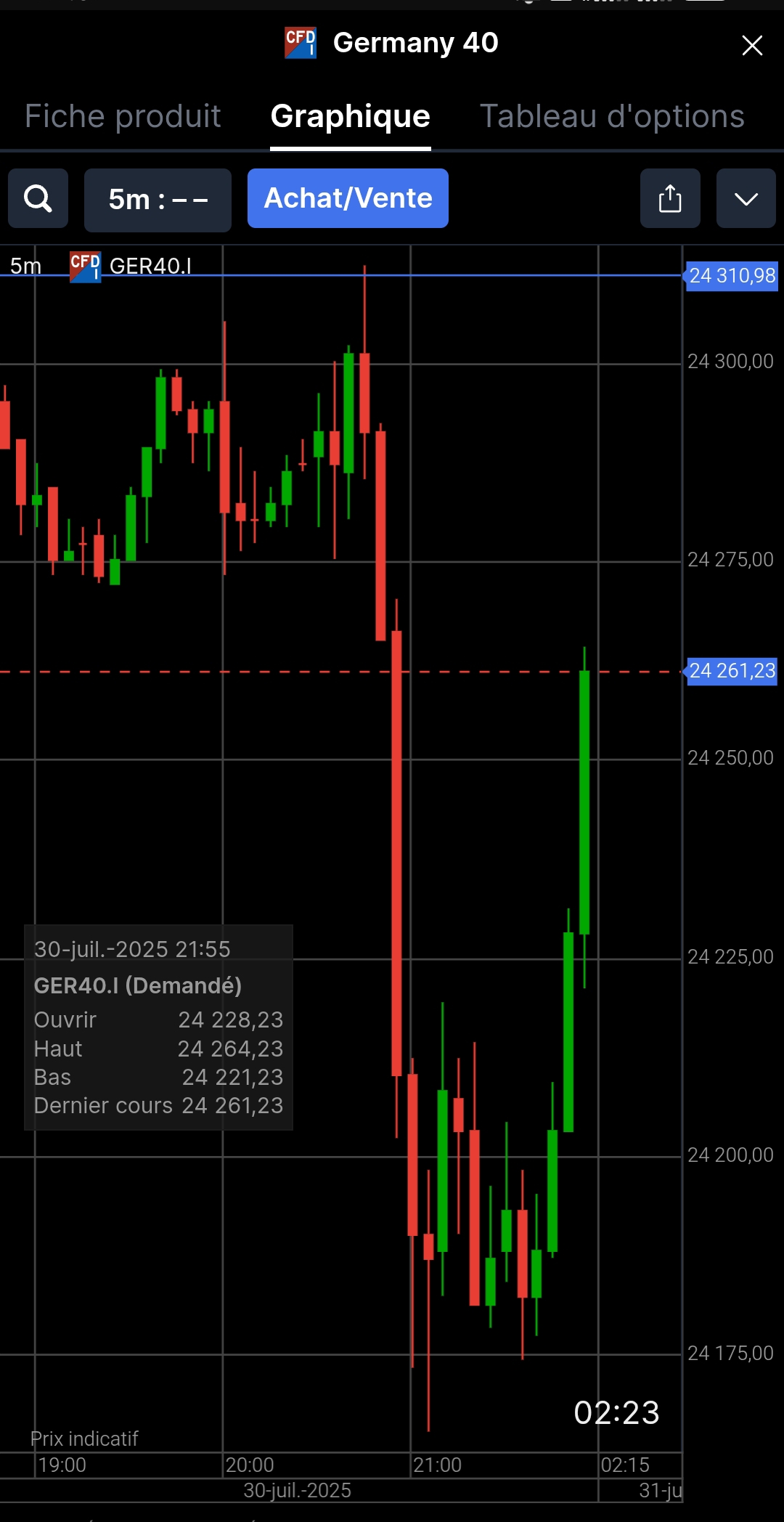Open the Tableau d'options tab
The image size is (784, 1522).
pyautogui.click(x=612, y=116)
